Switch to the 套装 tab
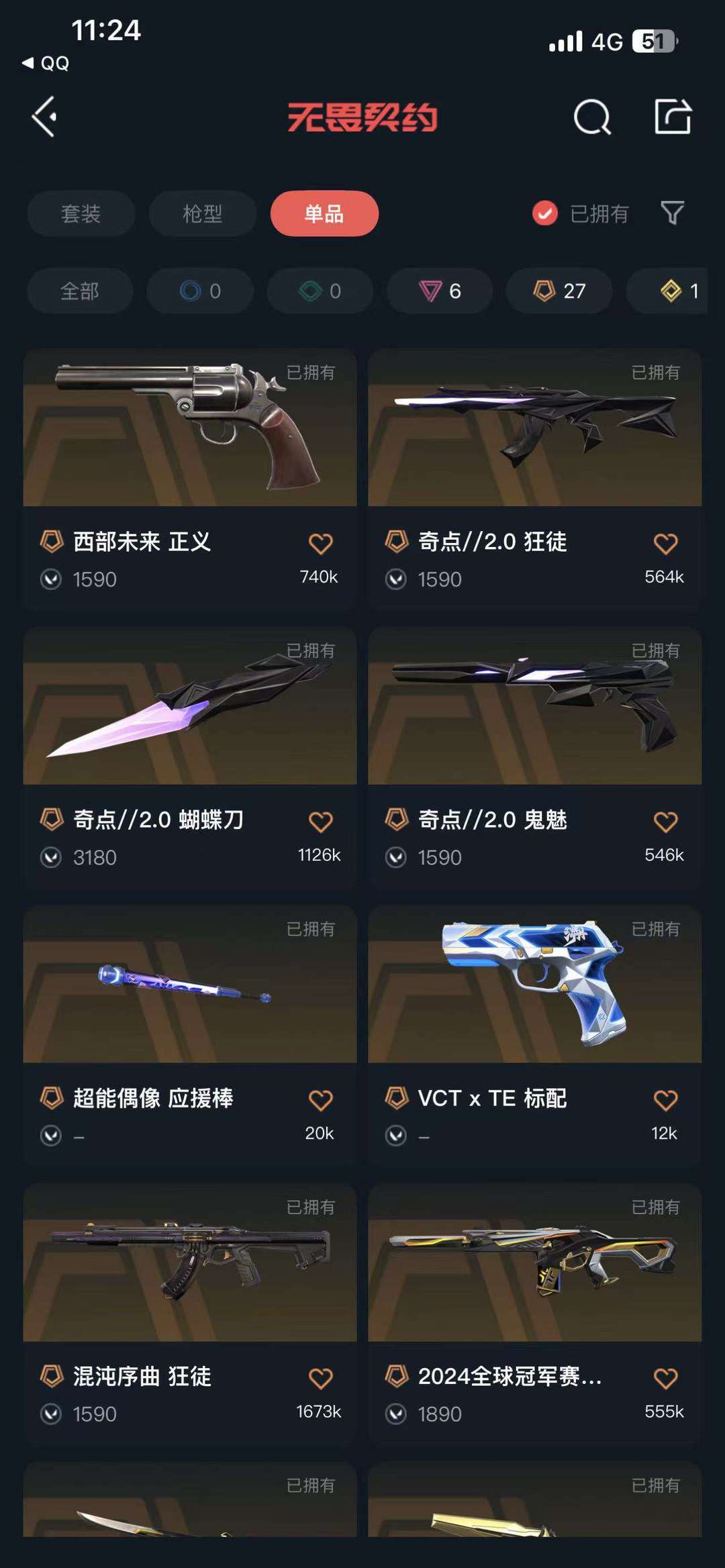Image resolution: width=725 pixels, height=1568 pixels. tap(81, 213)
